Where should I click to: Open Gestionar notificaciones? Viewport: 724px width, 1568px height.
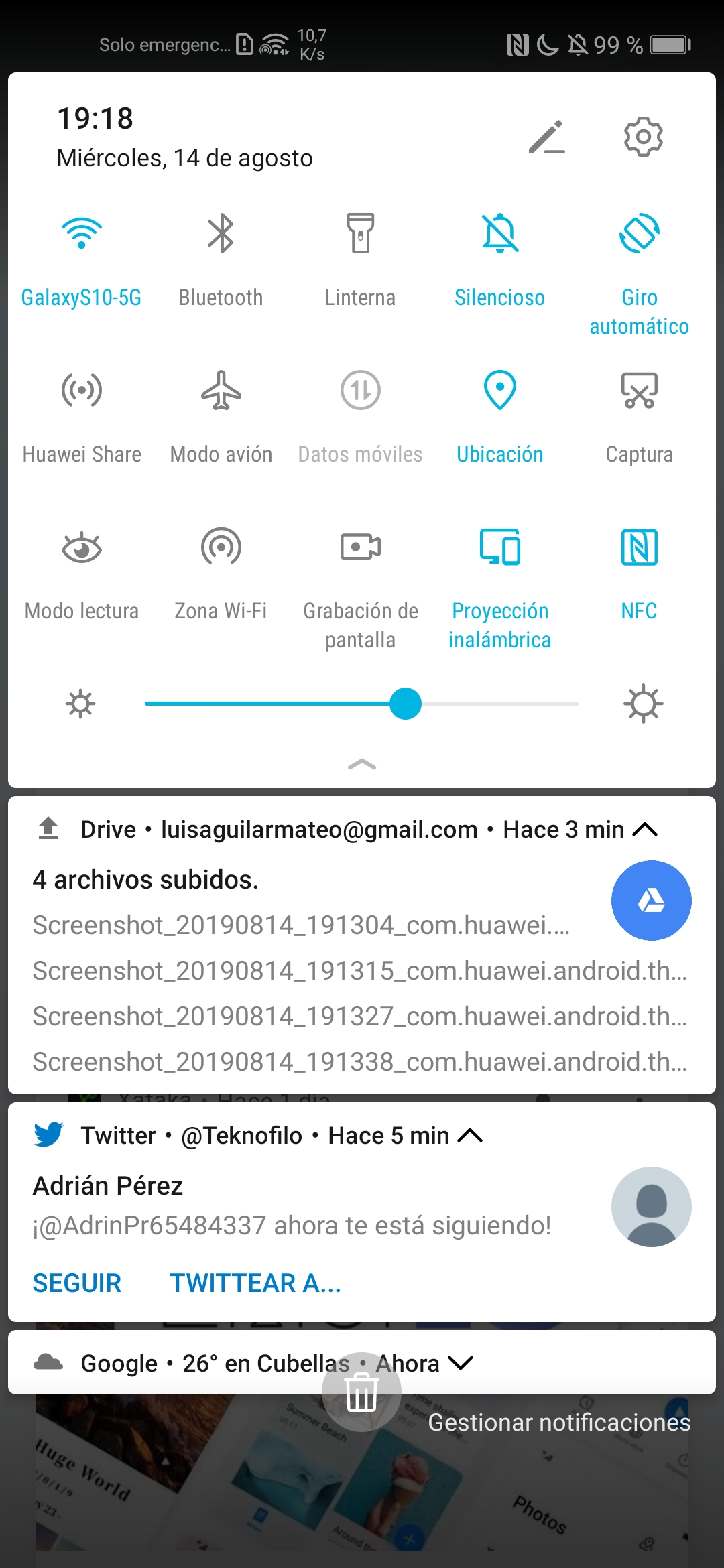[559, 1422]
